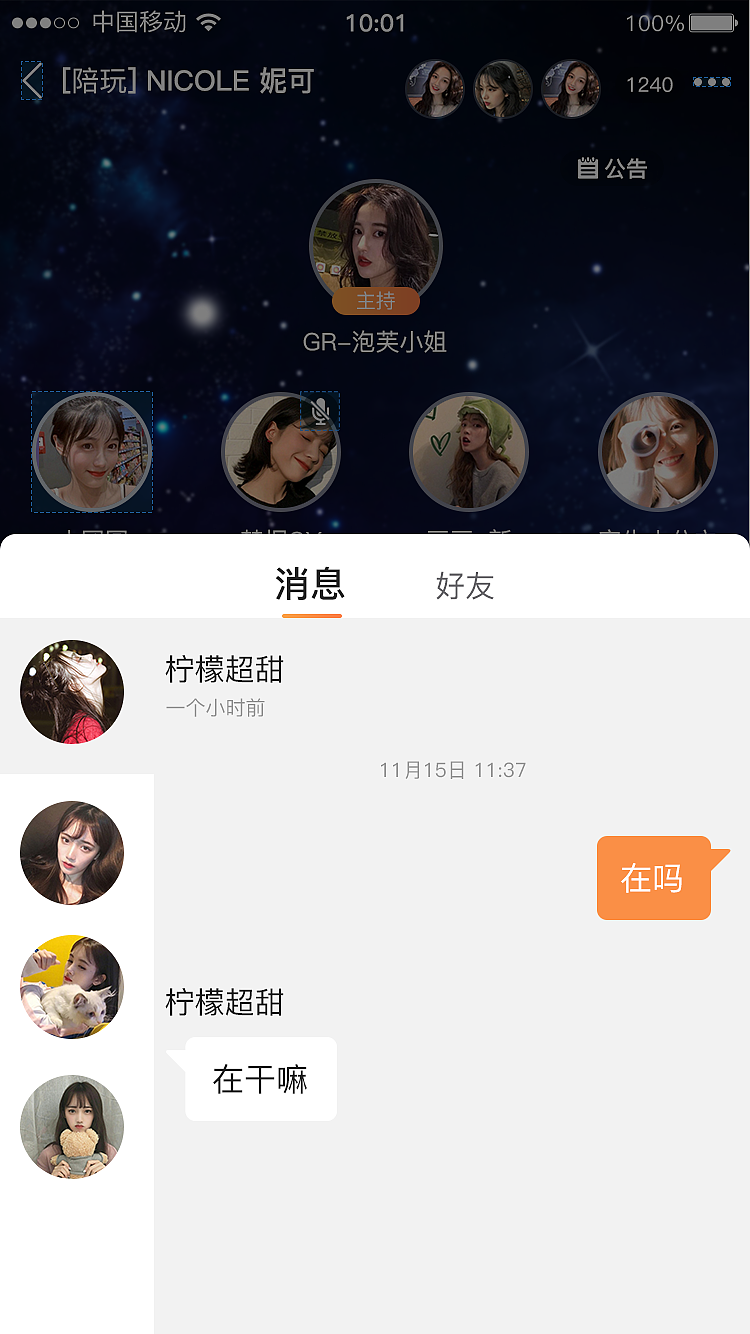Open the announcement (公告) panel

tap(612, 168)
